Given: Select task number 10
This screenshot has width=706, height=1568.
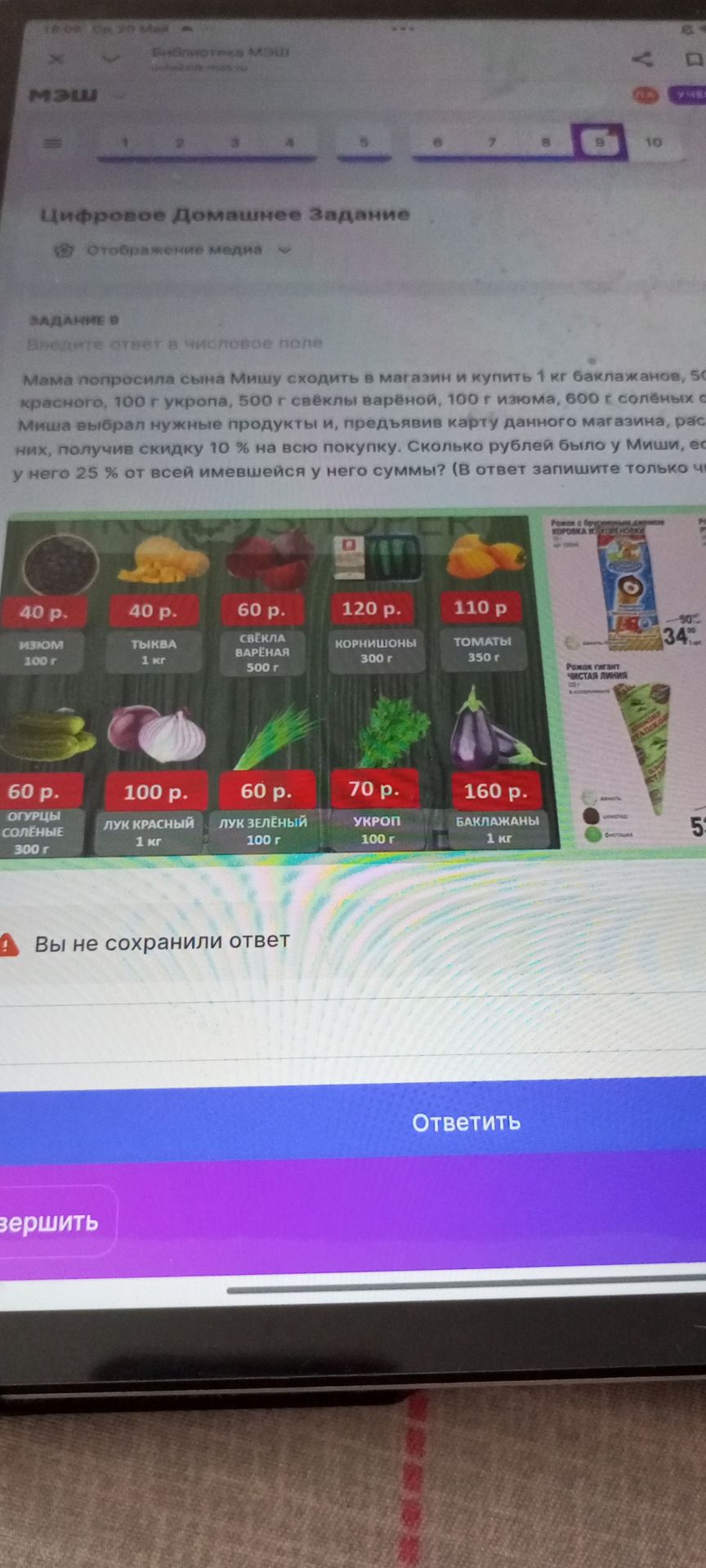Looking at the screenshot, I should tap(653, 142).
